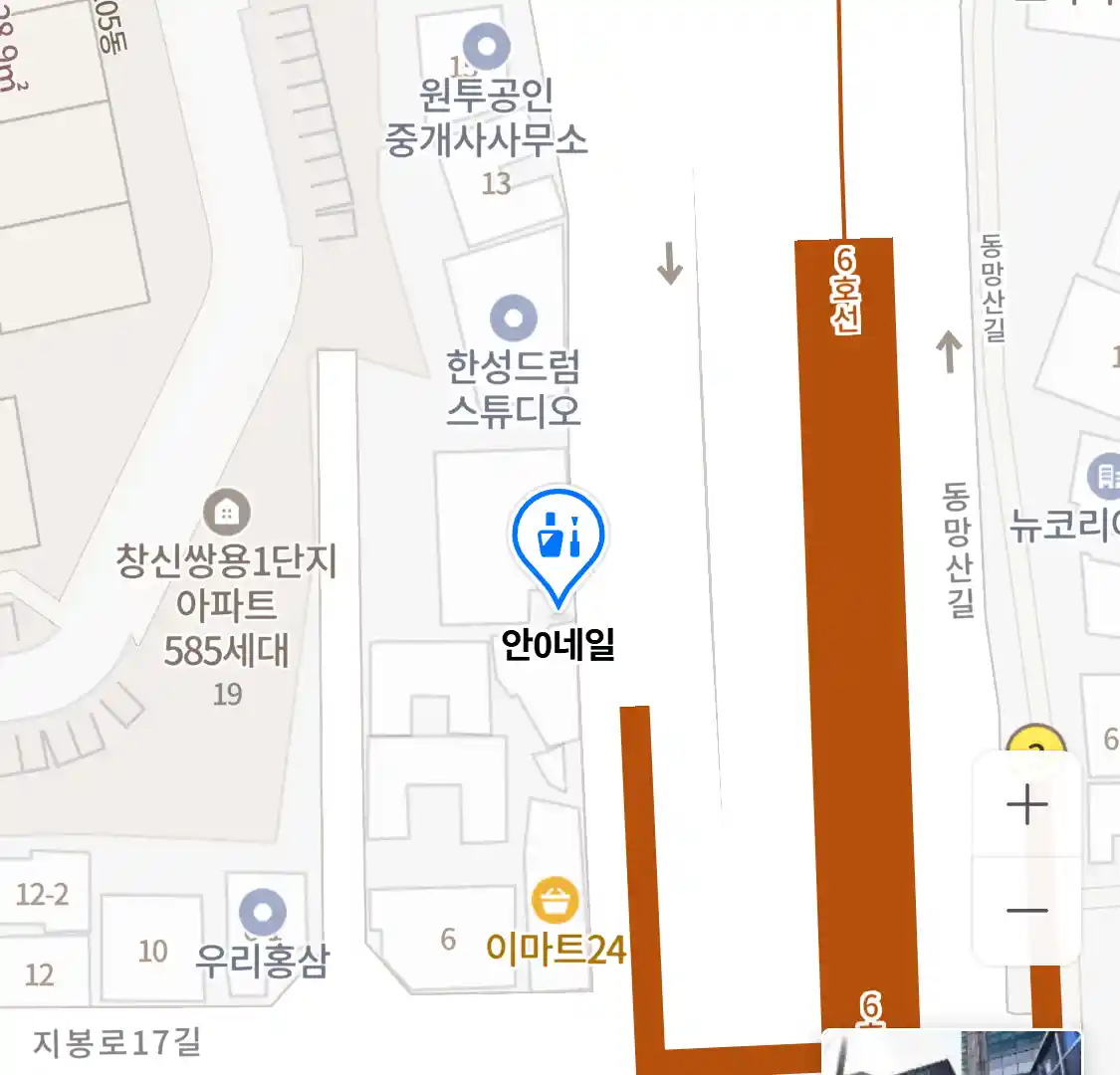Open the 우리홍삼 place marker
The height and width of the screenshot is (1075, 1120).
coord(263,913)
